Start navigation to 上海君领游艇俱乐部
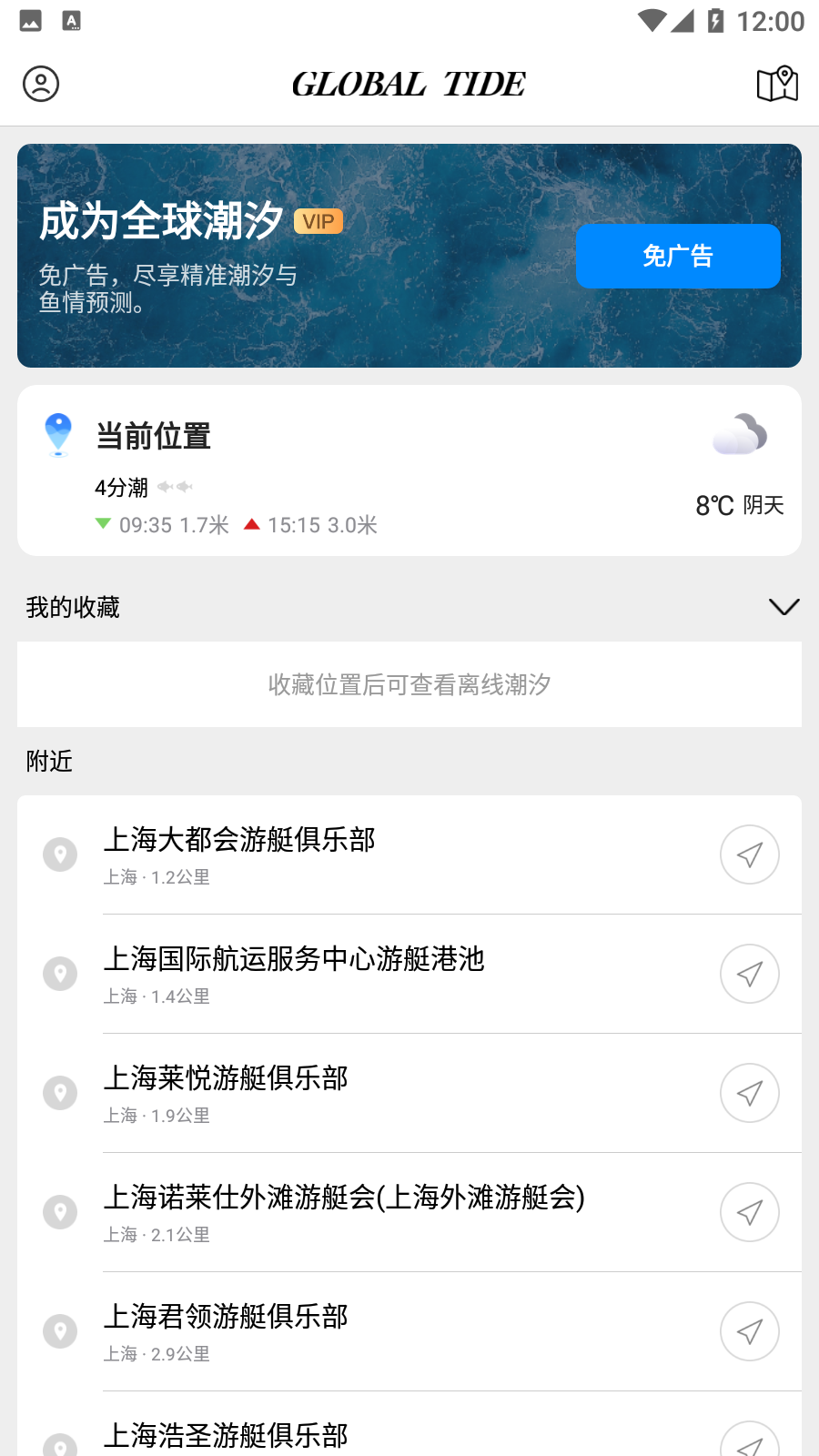This screenshot has width=819, height=1456. (x=749, y=1331)
